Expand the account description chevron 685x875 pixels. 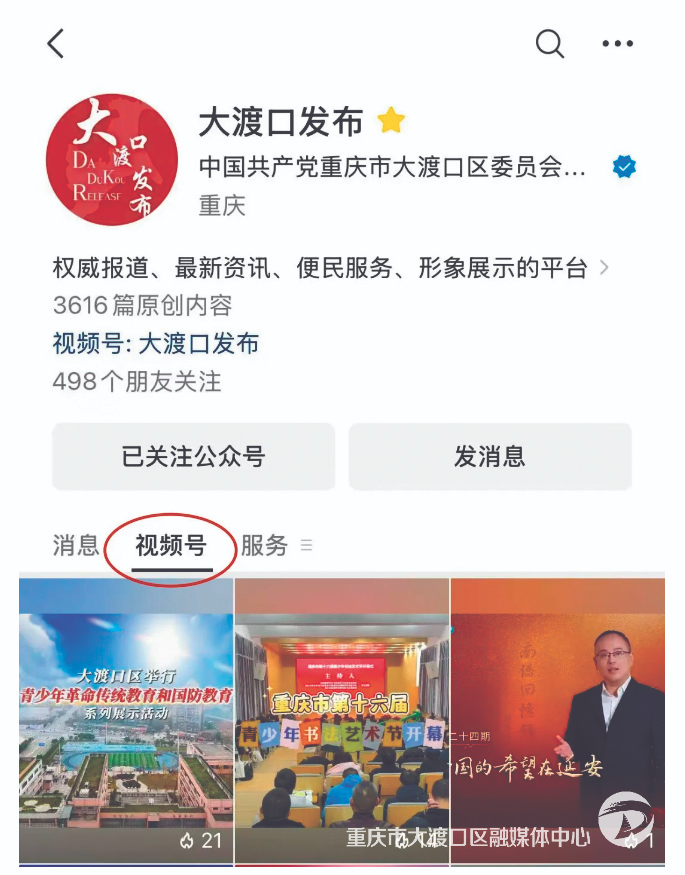tap(604, 268)
